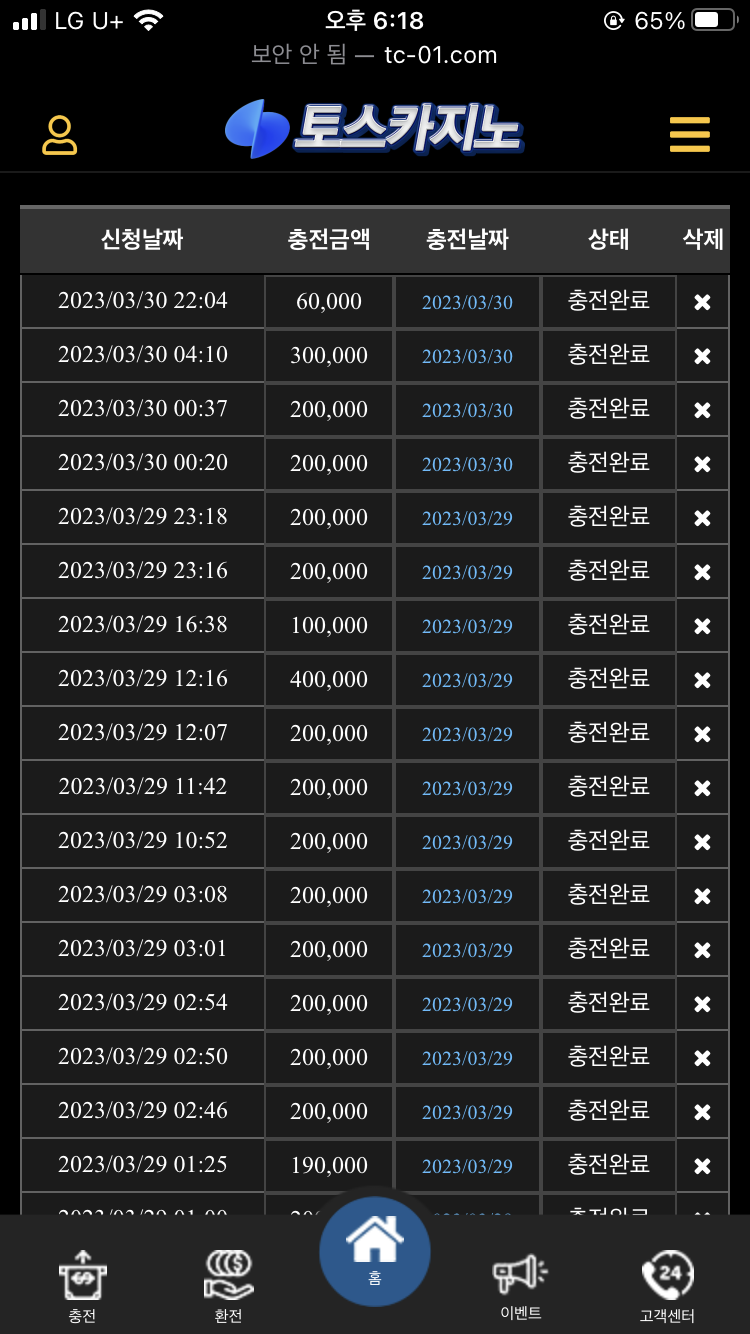Remove the 2023/03/29 16:38 entry
The image size is (750, 1334).
click(x=703, y=626)
